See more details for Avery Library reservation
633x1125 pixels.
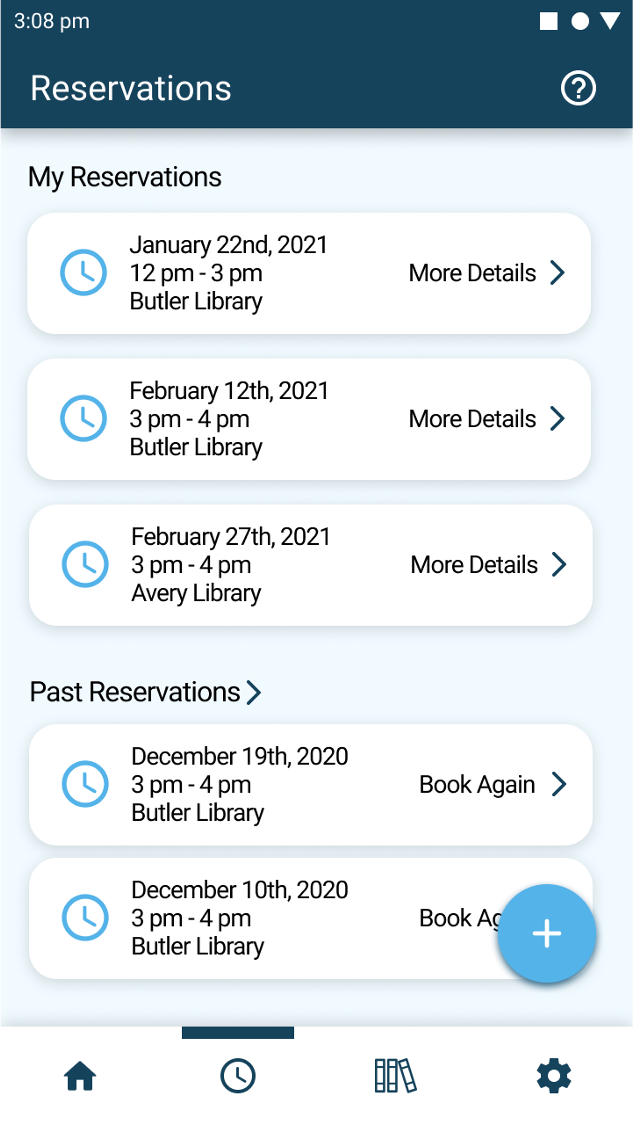(488, 565)
